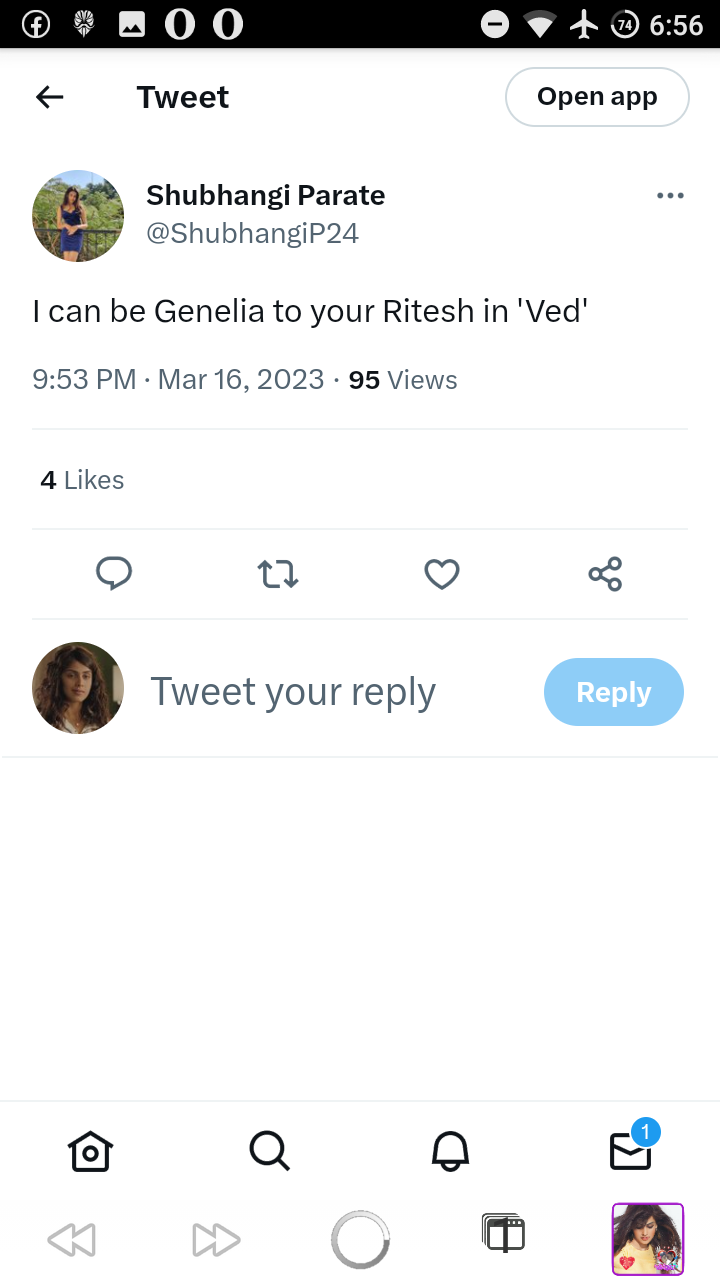Open Shubhangi Parate's profile picture

click(78, 215)
